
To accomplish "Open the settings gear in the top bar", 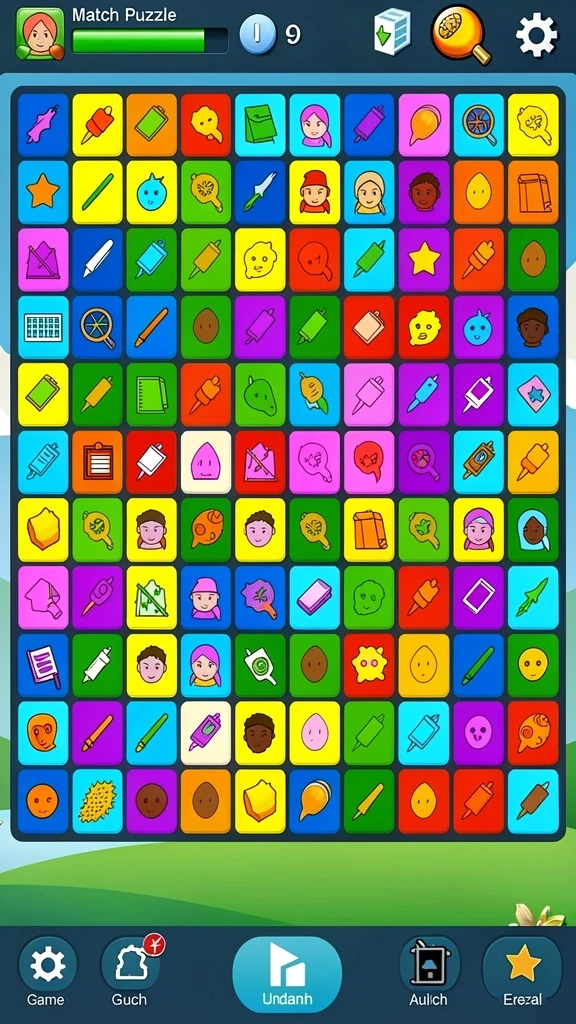I will coord(537,35).
